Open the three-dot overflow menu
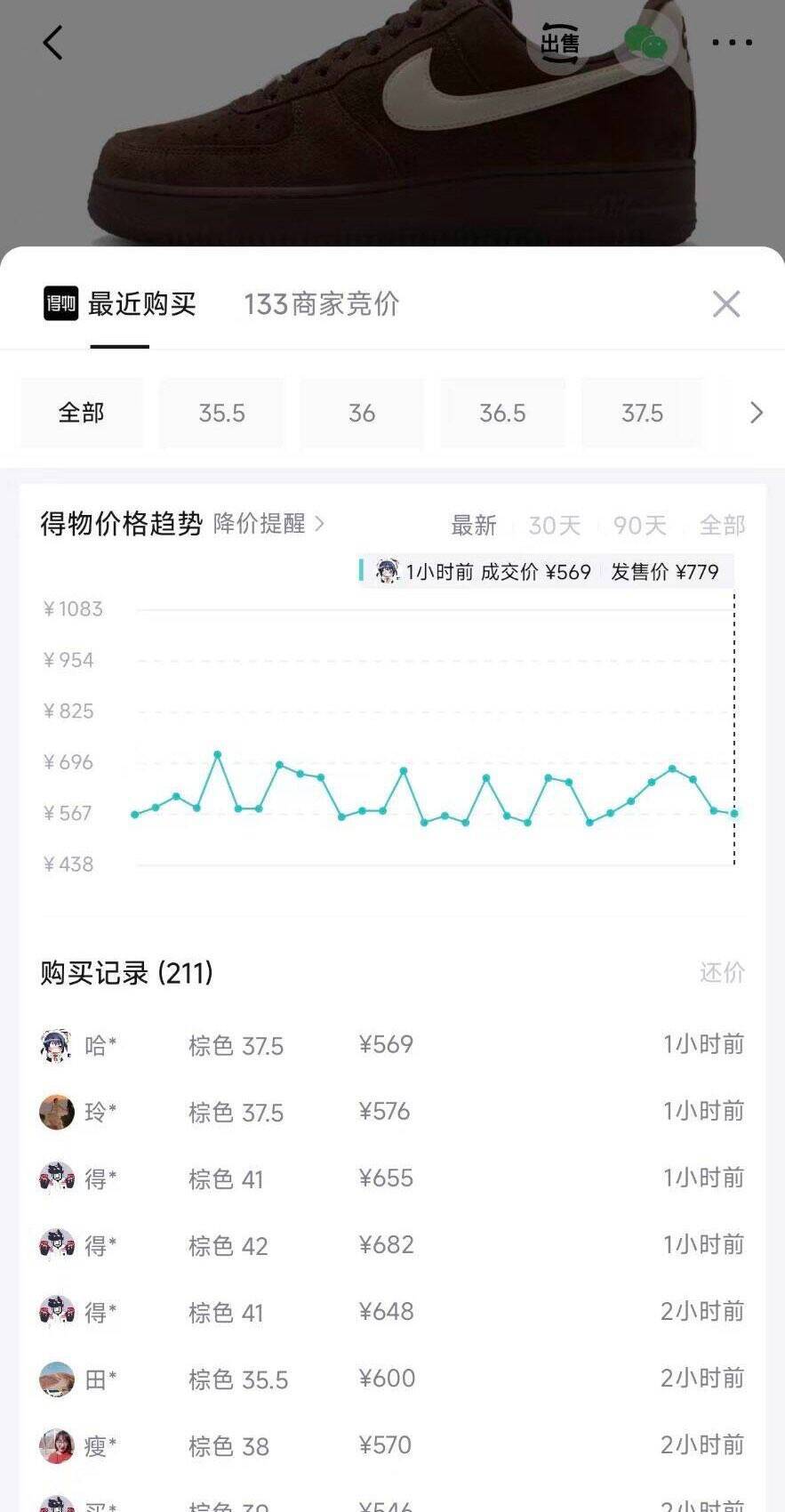Image resolution: width=785 pixels, height=1512 pixels. coord(732,42)
